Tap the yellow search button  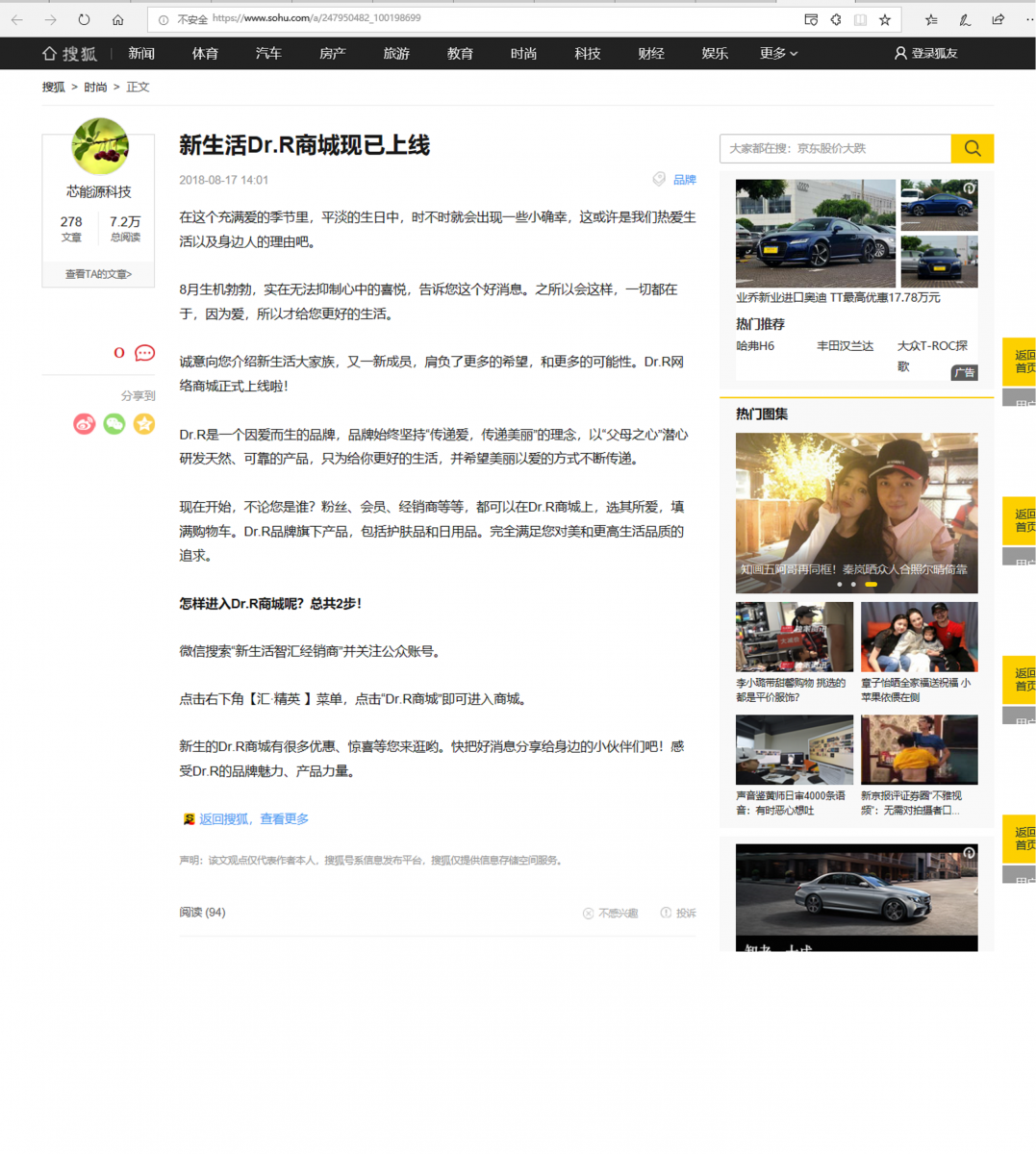972,148
